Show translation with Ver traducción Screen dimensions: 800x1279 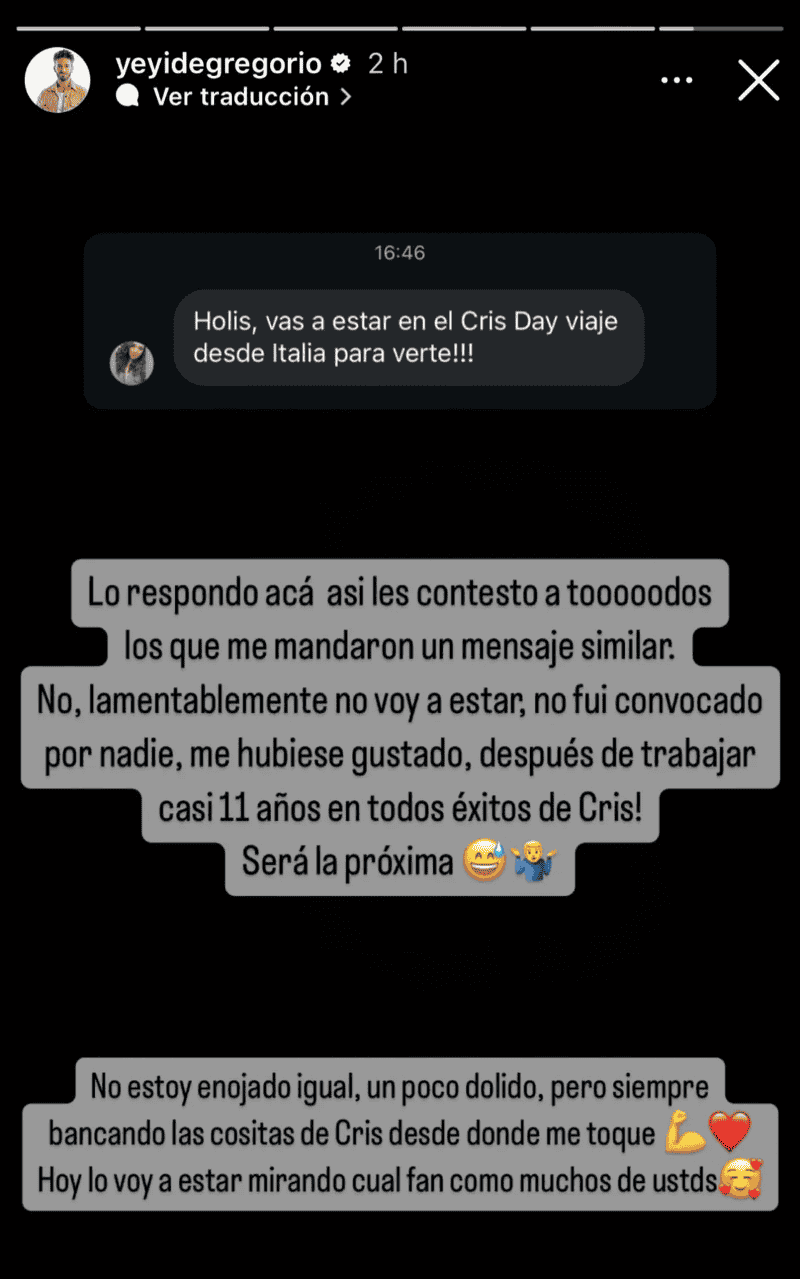[240, 97]
